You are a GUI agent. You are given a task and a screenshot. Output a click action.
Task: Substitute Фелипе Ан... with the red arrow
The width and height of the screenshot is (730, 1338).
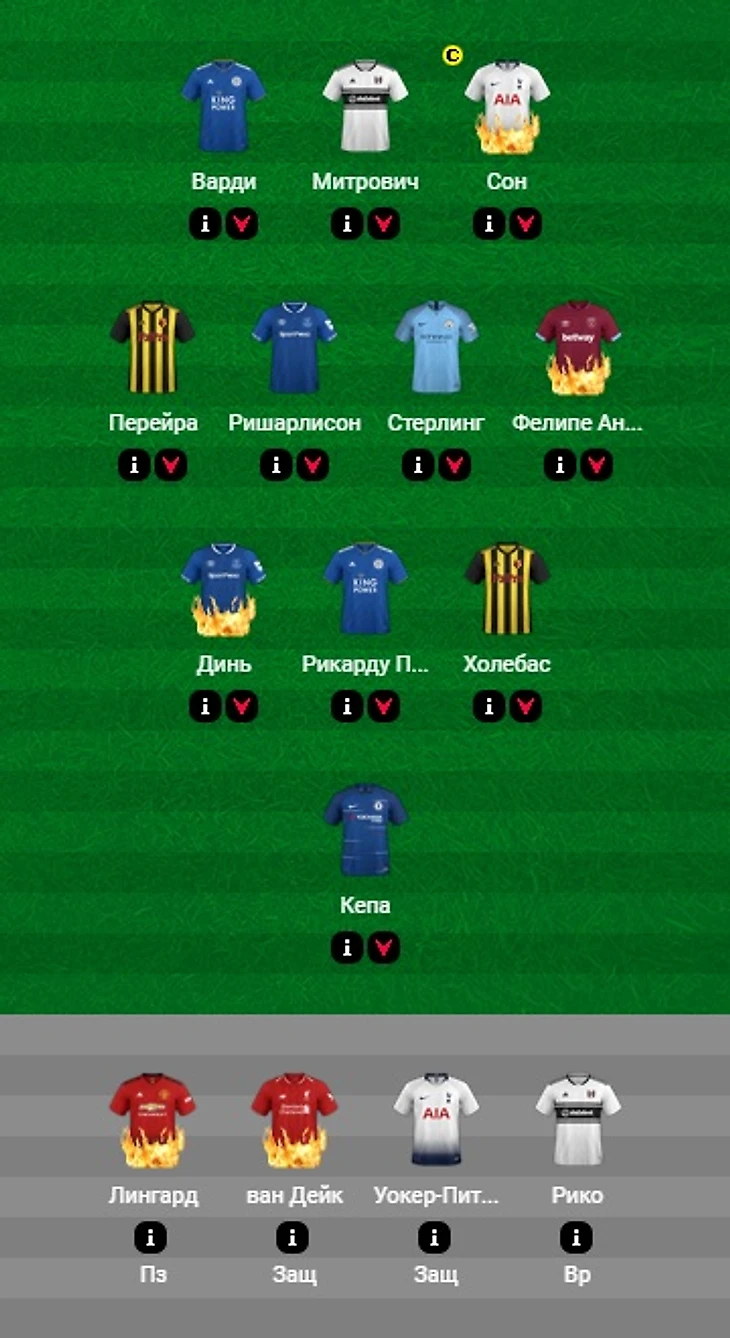tap(596, 465)
